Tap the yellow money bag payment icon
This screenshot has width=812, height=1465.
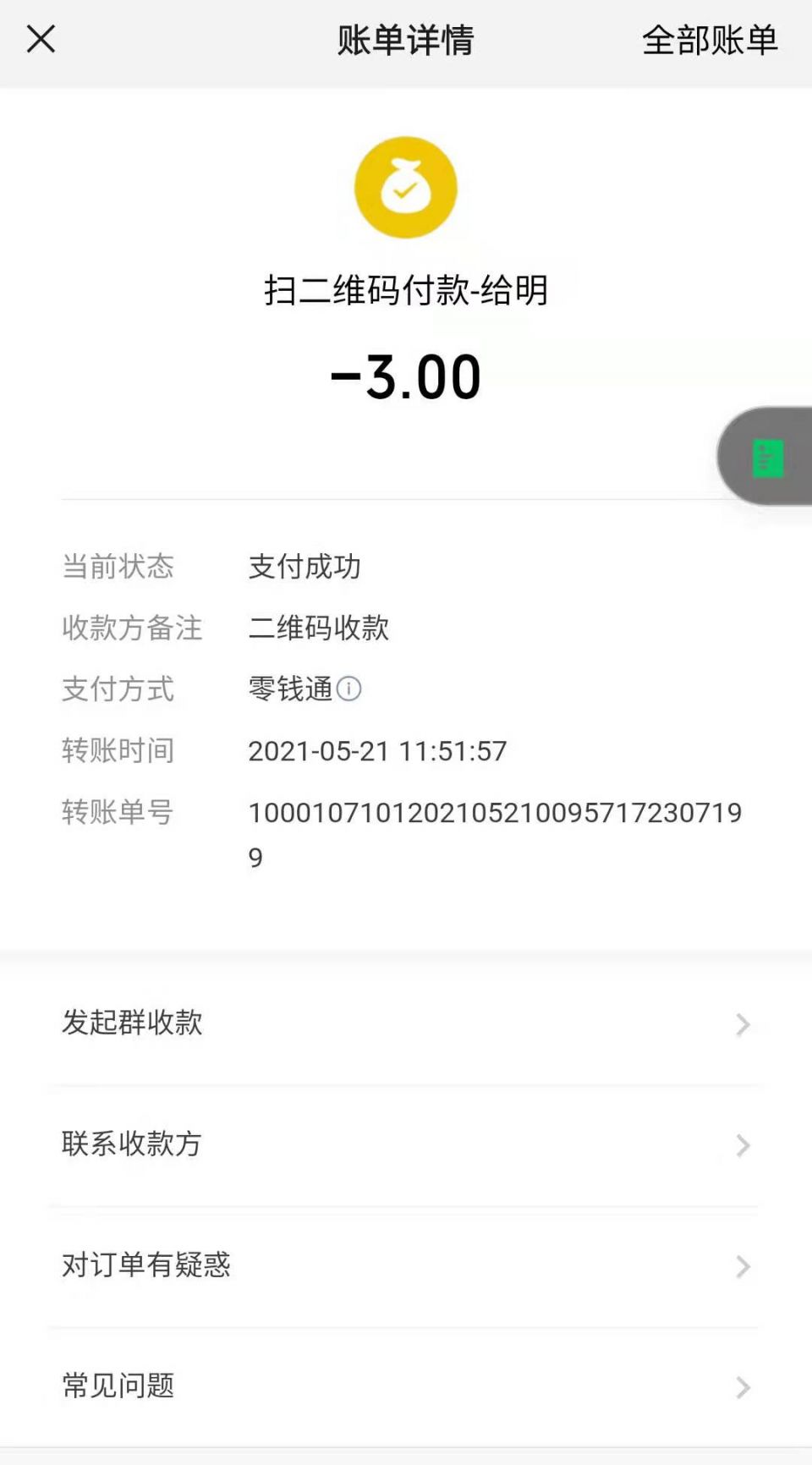click(x=405, y=186)
